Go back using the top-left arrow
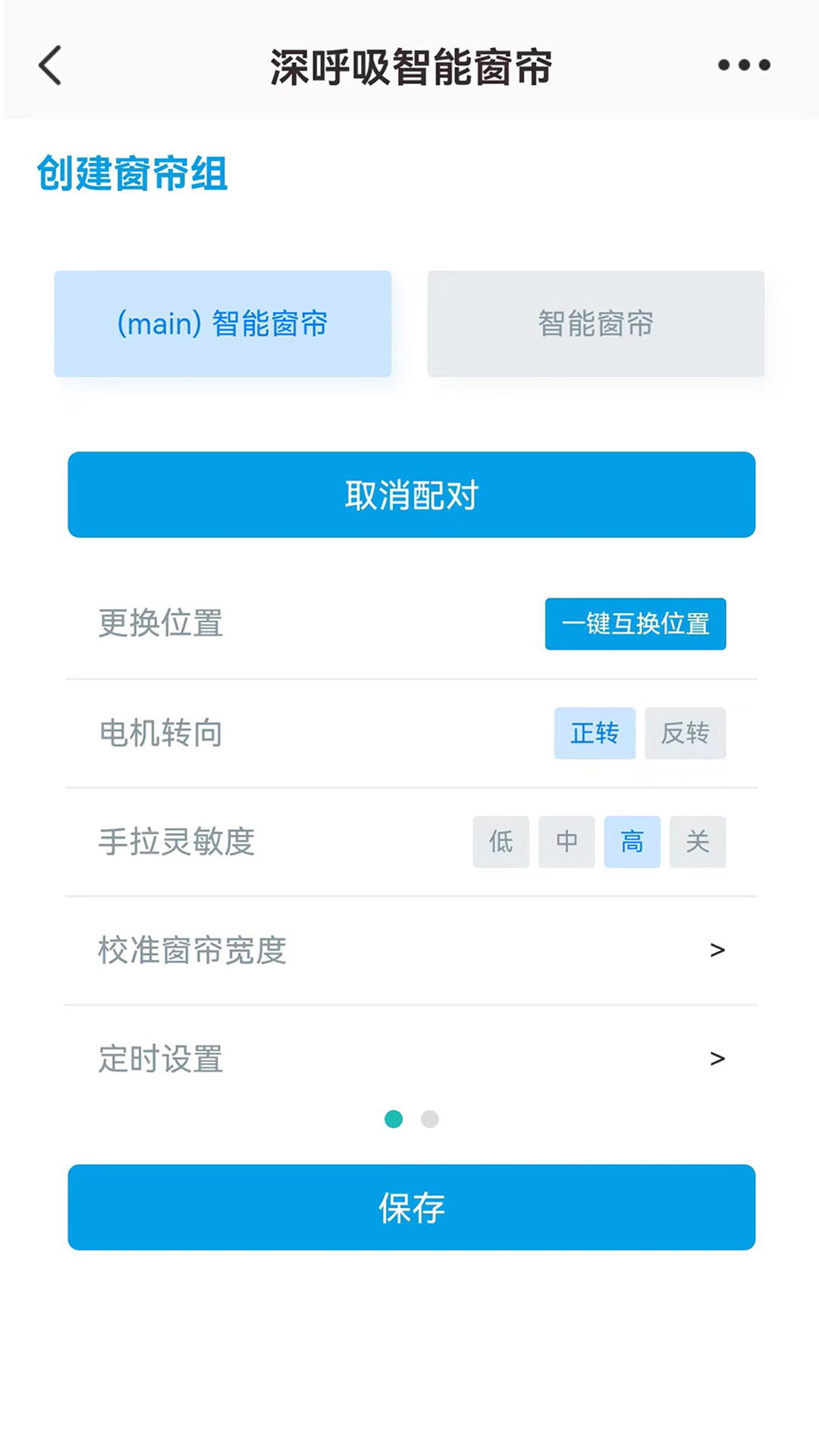Screen dimensions: 819x1456 (x=50, y=65)
